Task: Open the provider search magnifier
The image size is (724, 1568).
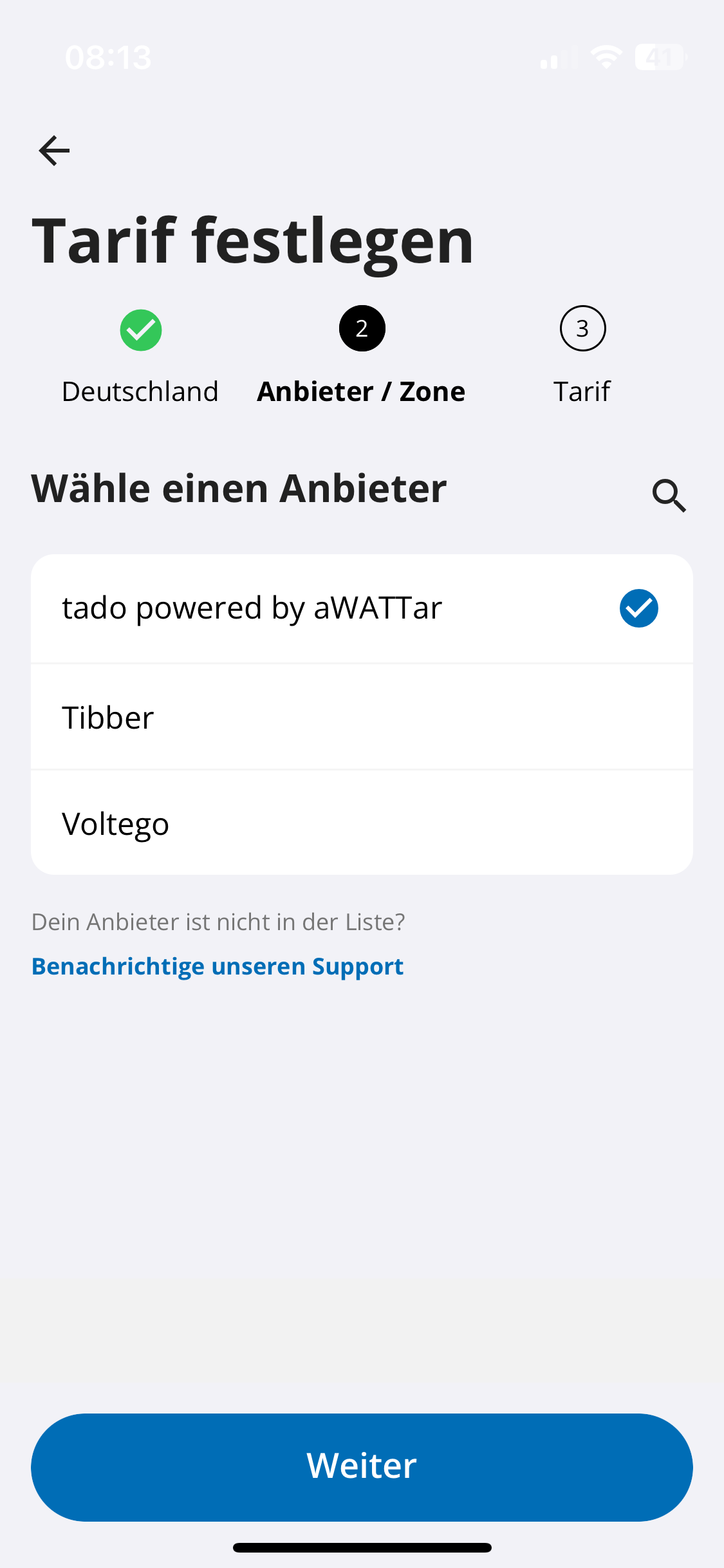Action: [669, 495]
